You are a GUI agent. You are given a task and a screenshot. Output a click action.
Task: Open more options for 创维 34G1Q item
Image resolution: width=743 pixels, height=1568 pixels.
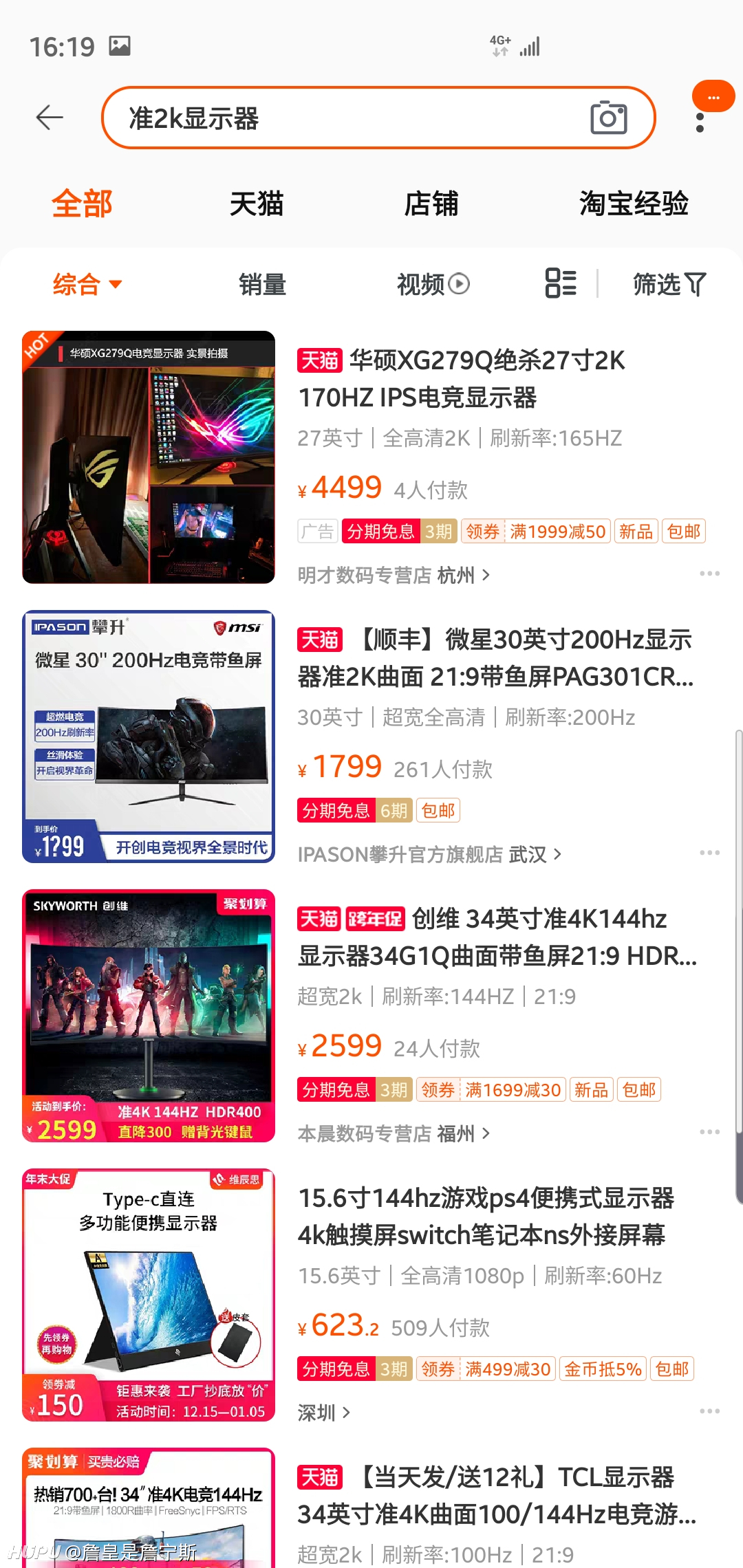[709, 1132]
